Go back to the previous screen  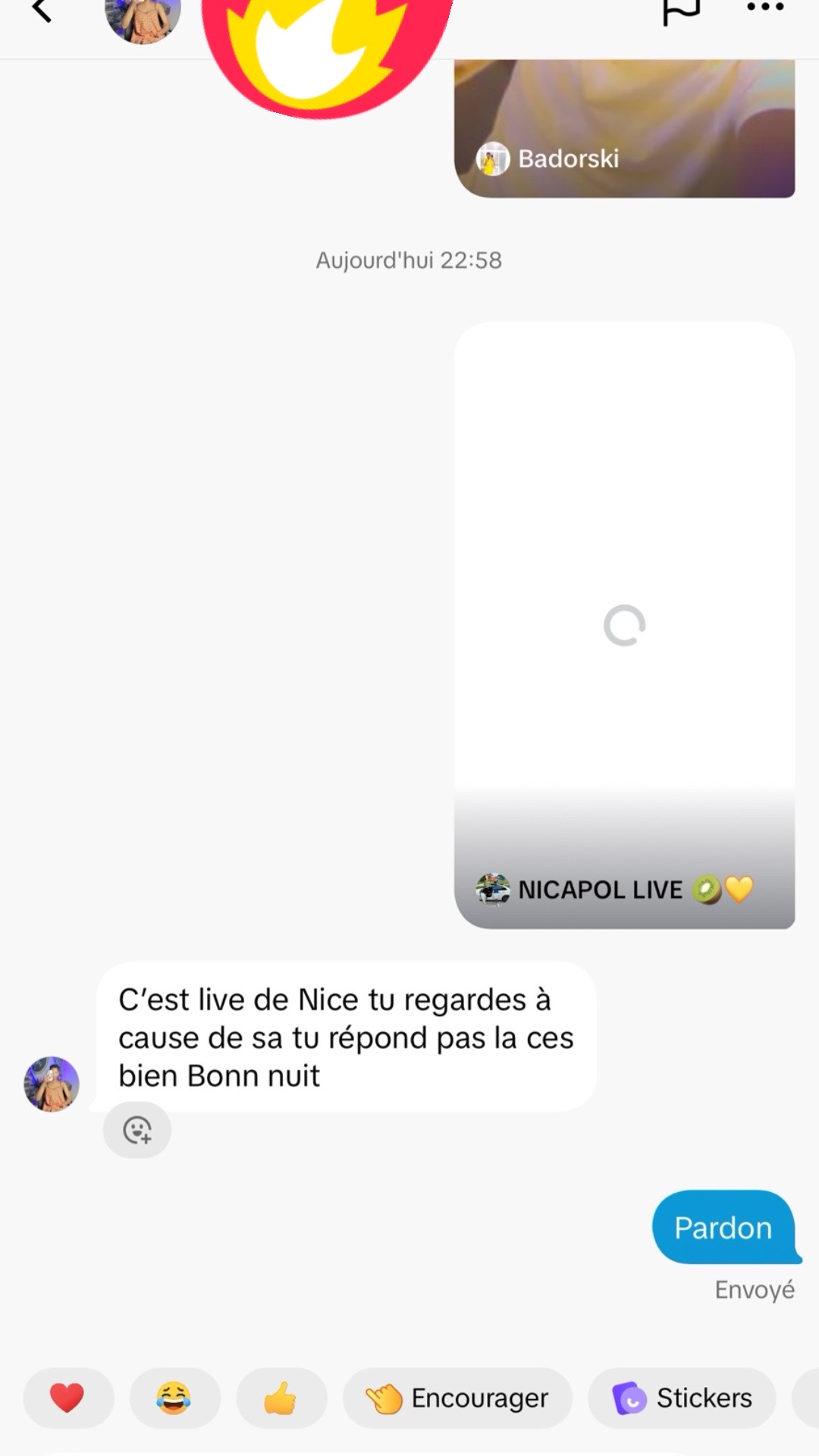(x=42, y=11)
